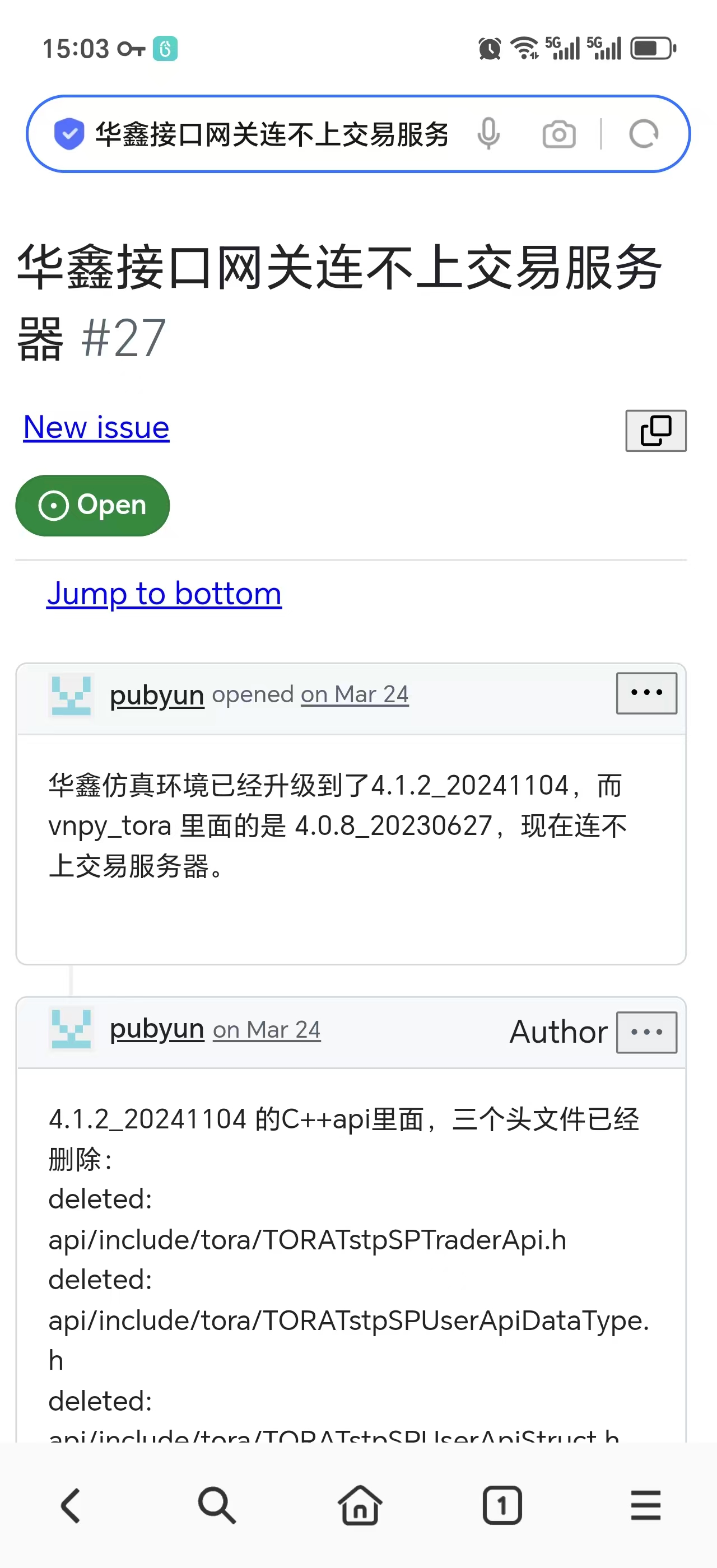Screen dimensions: 717x1568
Task: Go to the browser home page
Action: (x=360, y=1505)
